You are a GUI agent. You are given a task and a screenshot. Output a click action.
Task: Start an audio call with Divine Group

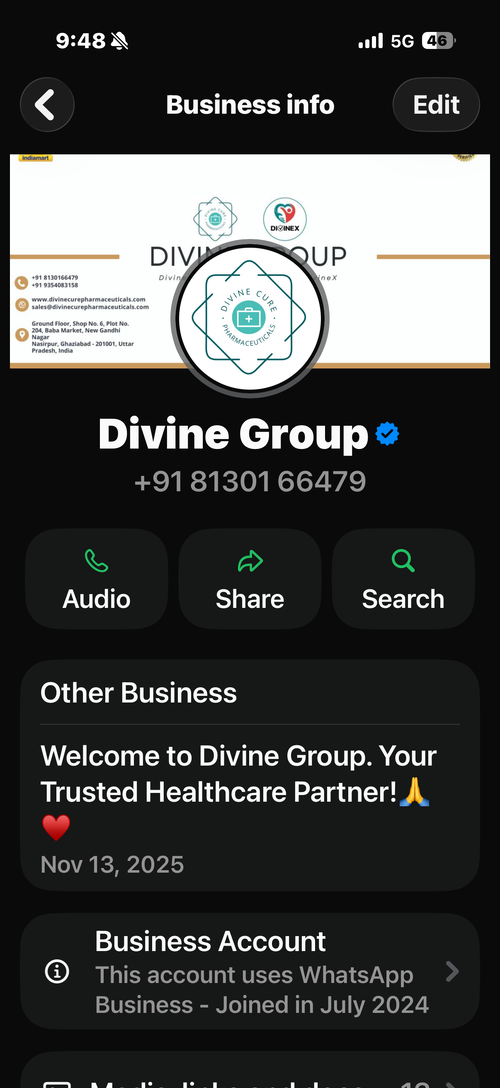(96, 579)
